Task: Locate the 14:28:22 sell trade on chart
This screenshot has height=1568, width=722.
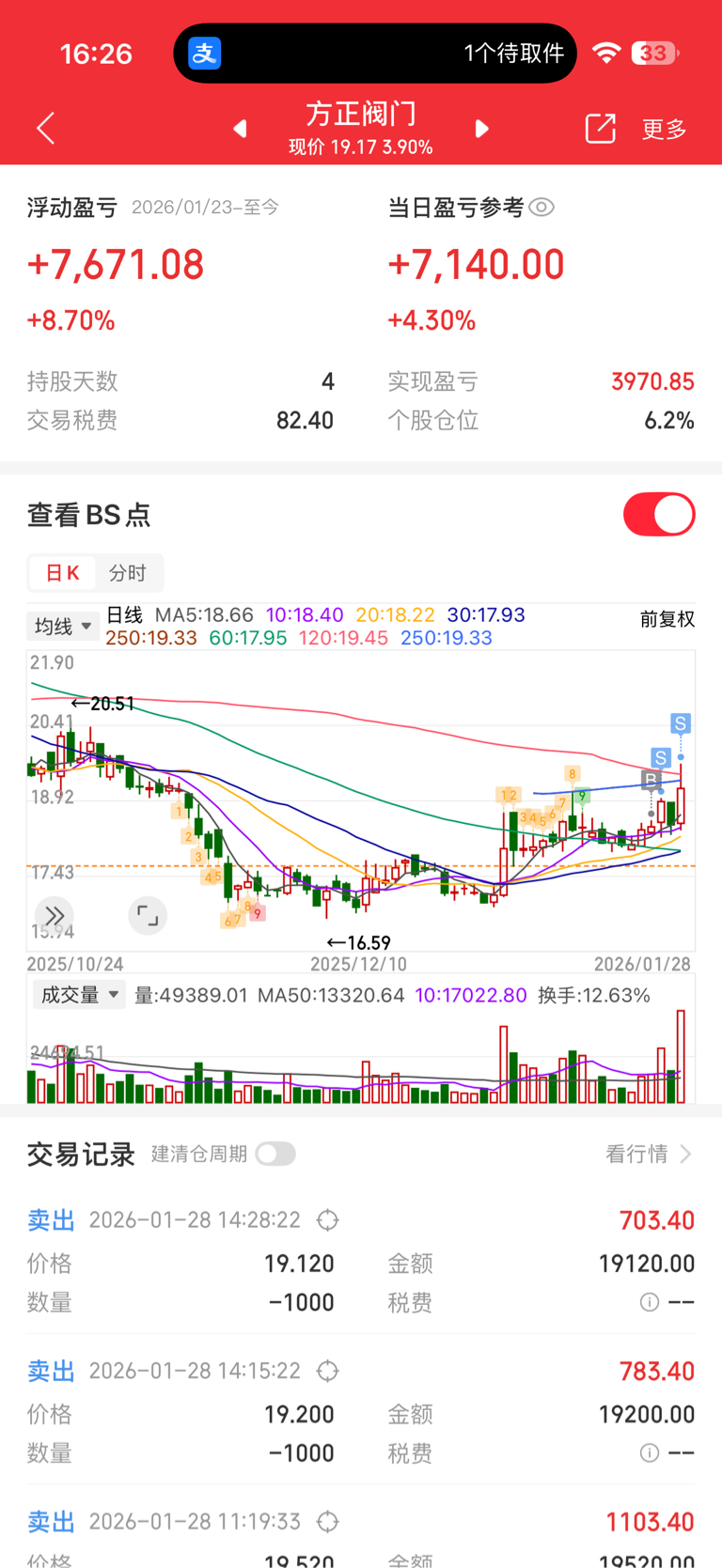Action: pos(327,1220)
